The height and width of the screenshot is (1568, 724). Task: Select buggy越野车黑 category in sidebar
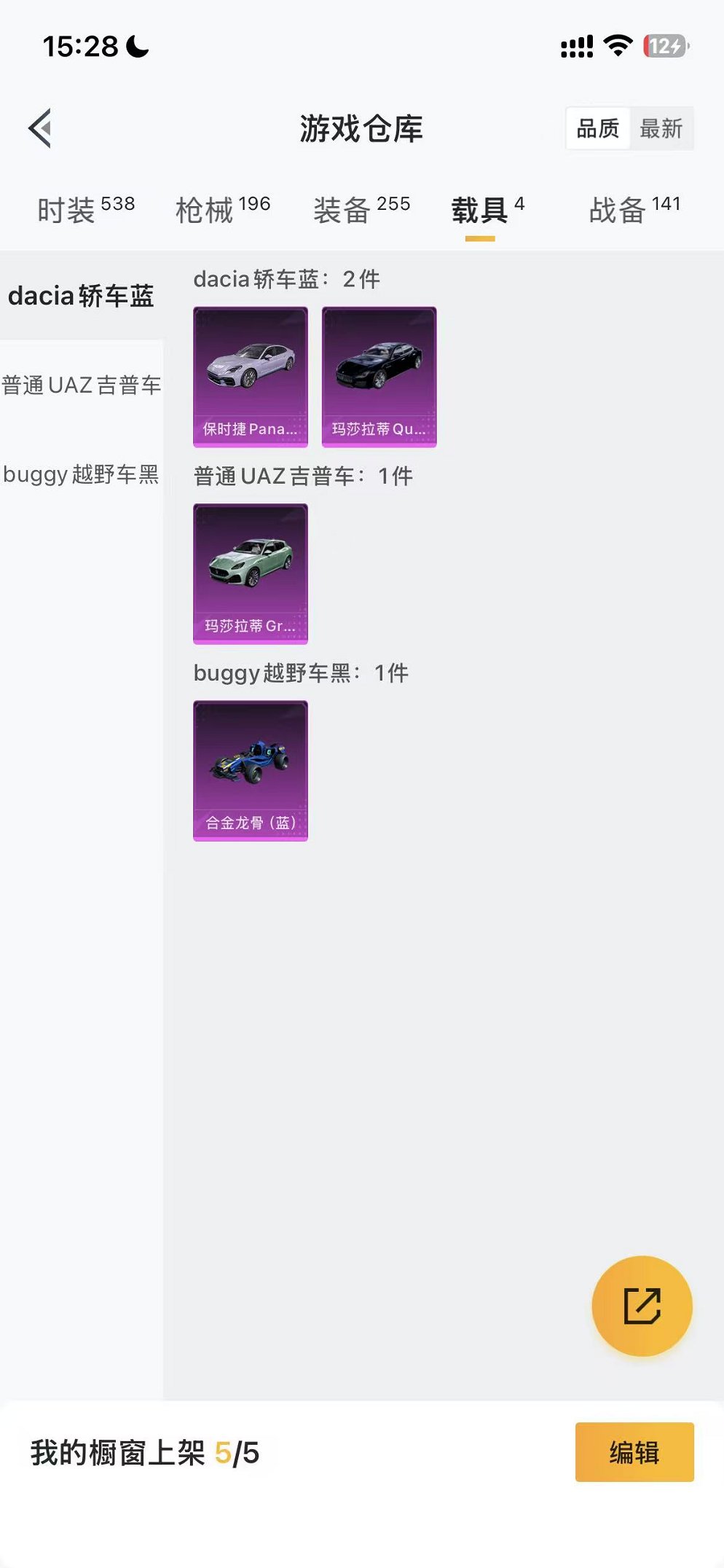click(80, 474)
